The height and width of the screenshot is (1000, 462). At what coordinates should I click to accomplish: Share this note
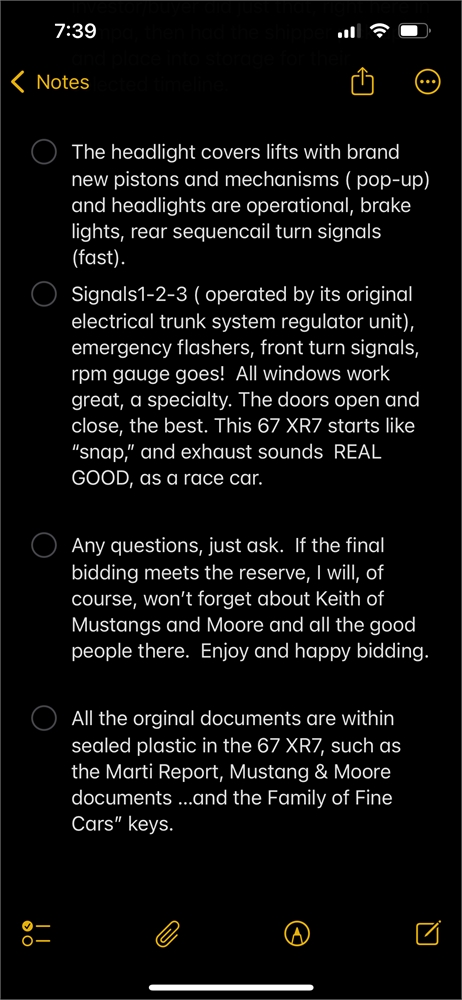click(362, 82)
